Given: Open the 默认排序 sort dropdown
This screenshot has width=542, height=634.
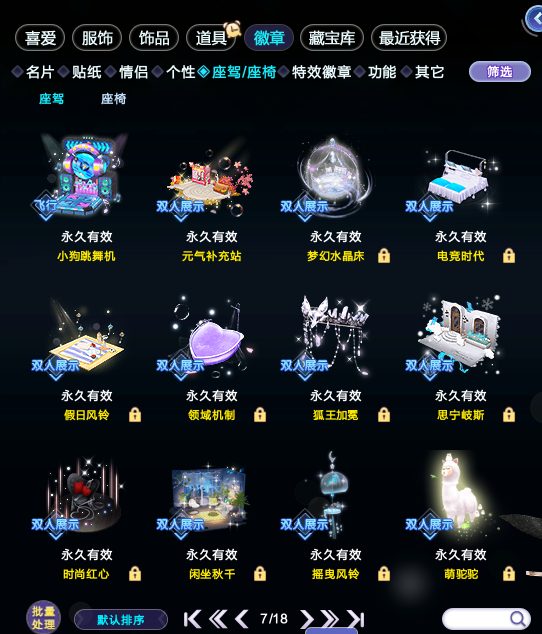Looking at the screenshot, I should 121,619.
